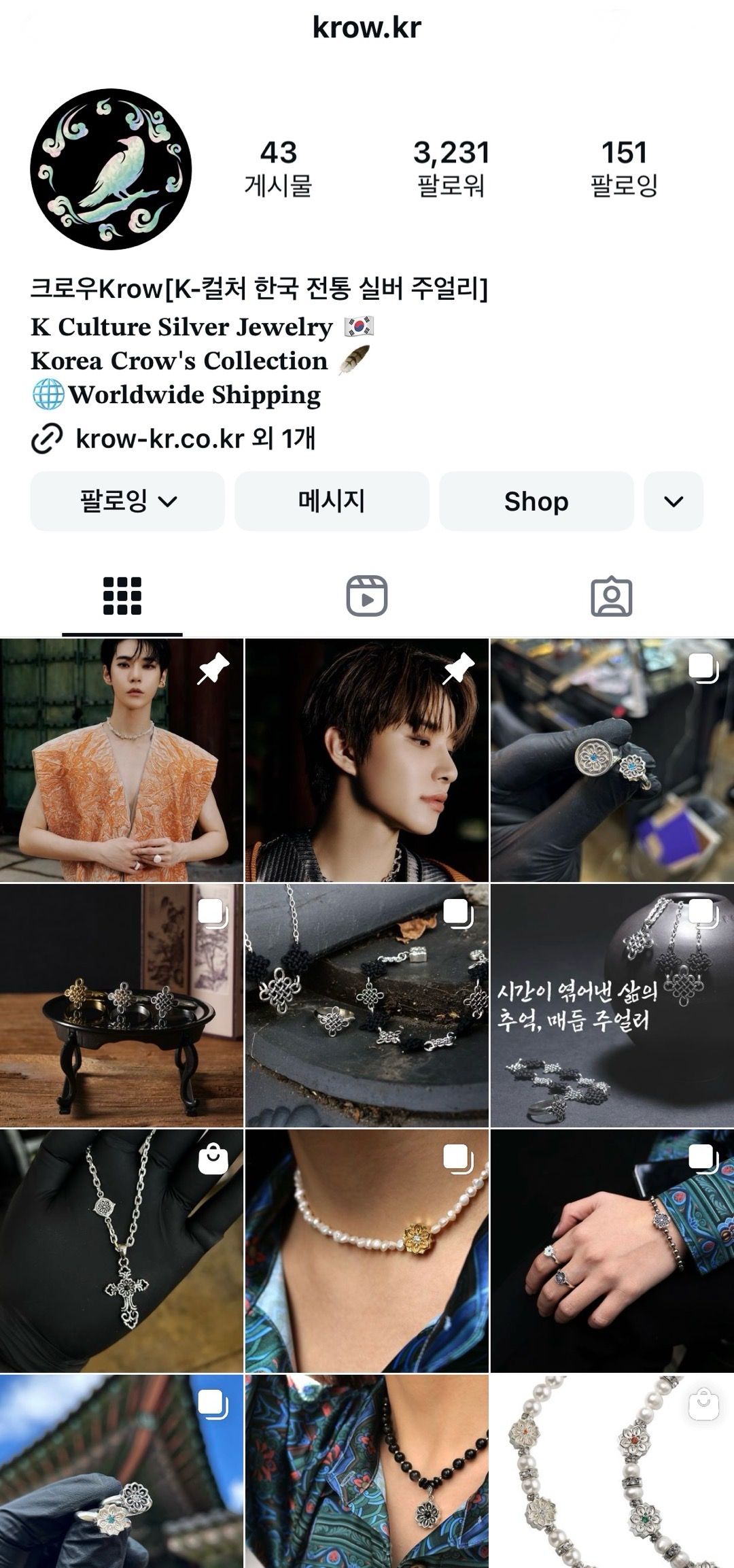This screenshot has width=734, height=1568.
Task: Expand suggested accounts with the chevron button
Action: 673,501
